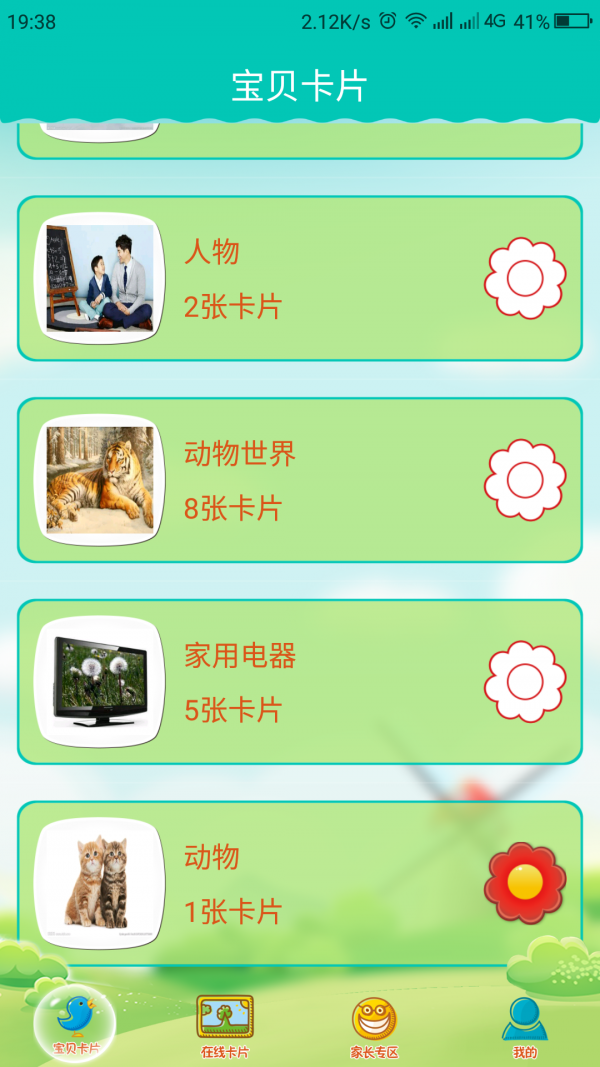Screen dimensions: 600x1067
Task: Tap the 宝贝卡片 bottom tab
Action: (x=75, y=1027)
